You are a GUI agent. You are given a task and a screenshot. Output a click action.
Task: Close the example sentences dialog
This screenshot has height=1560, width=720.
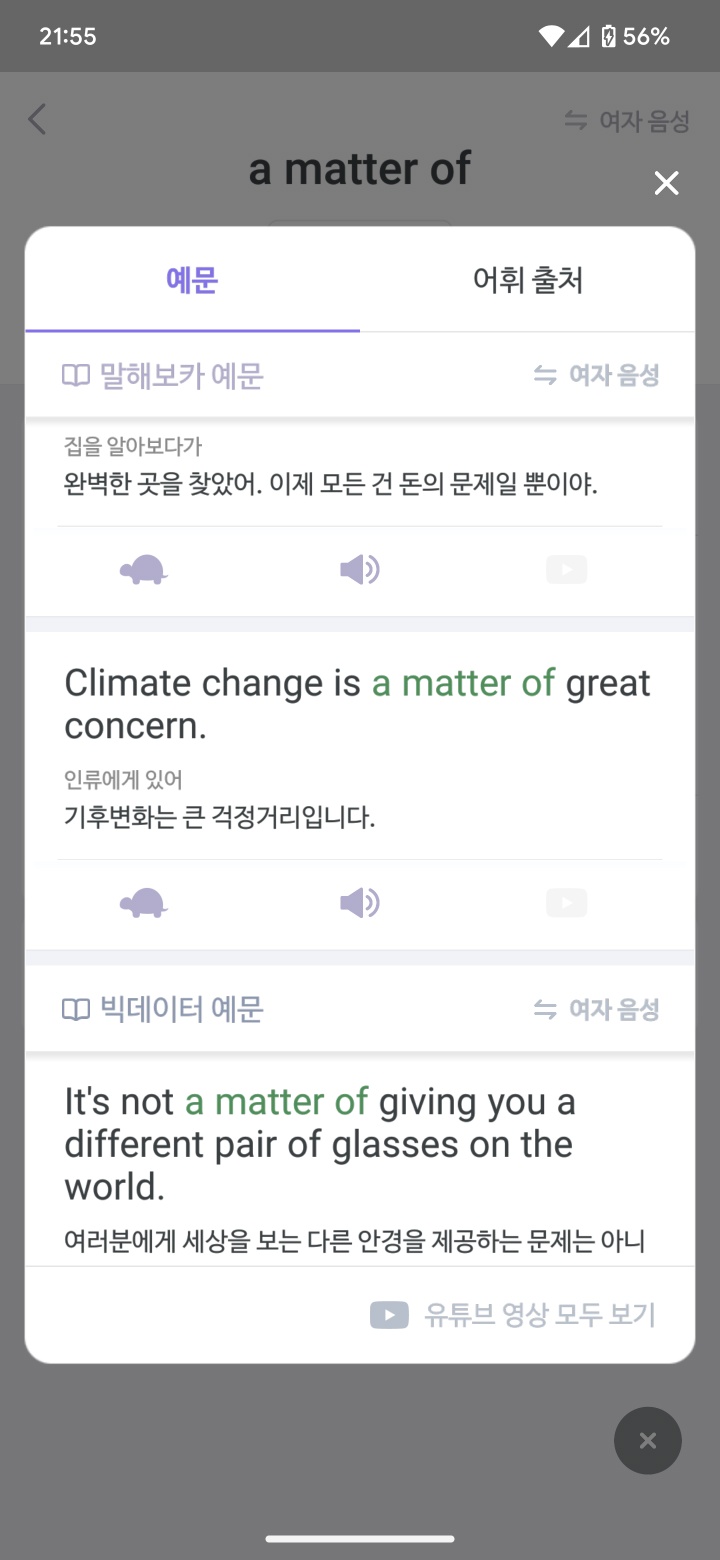pos(666,183)
